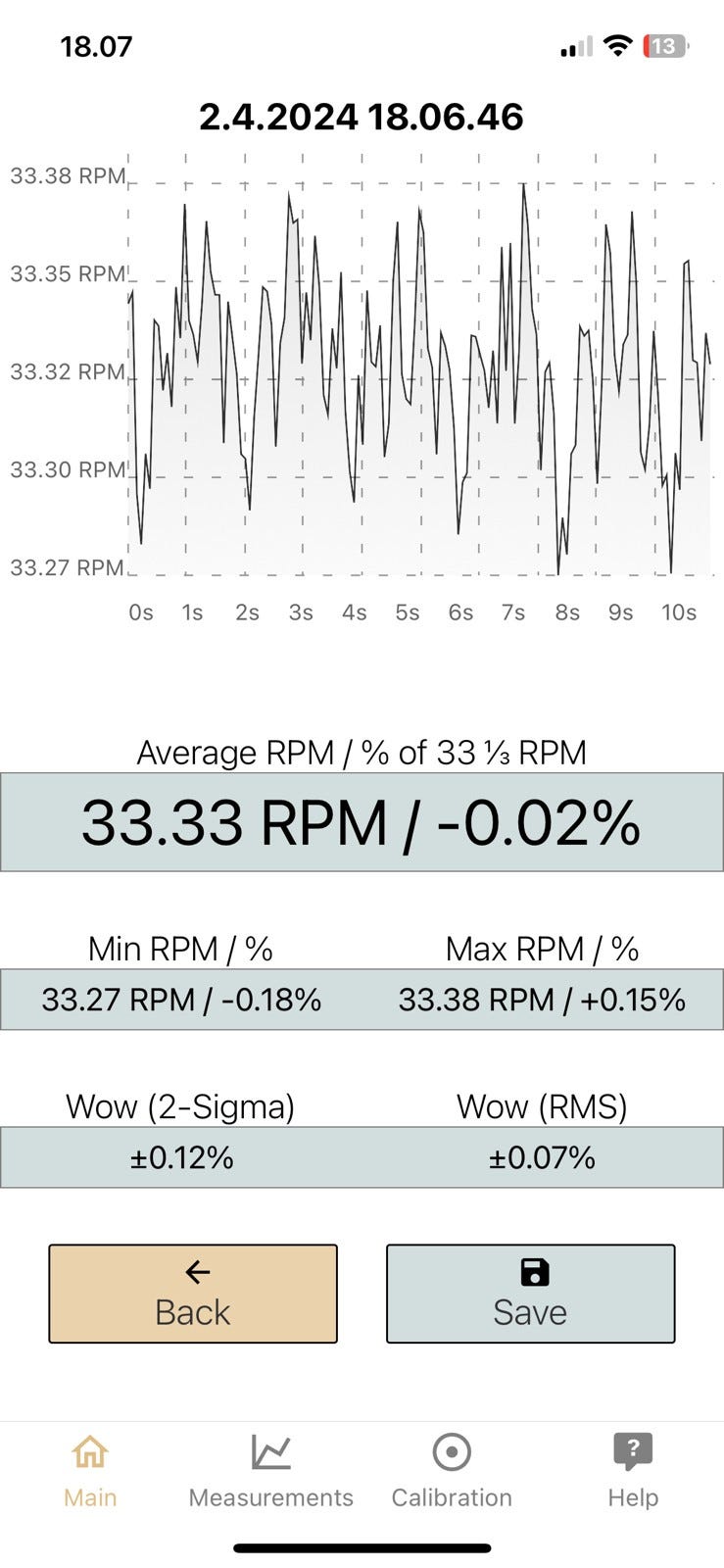Go back with the Back button

193,1294
